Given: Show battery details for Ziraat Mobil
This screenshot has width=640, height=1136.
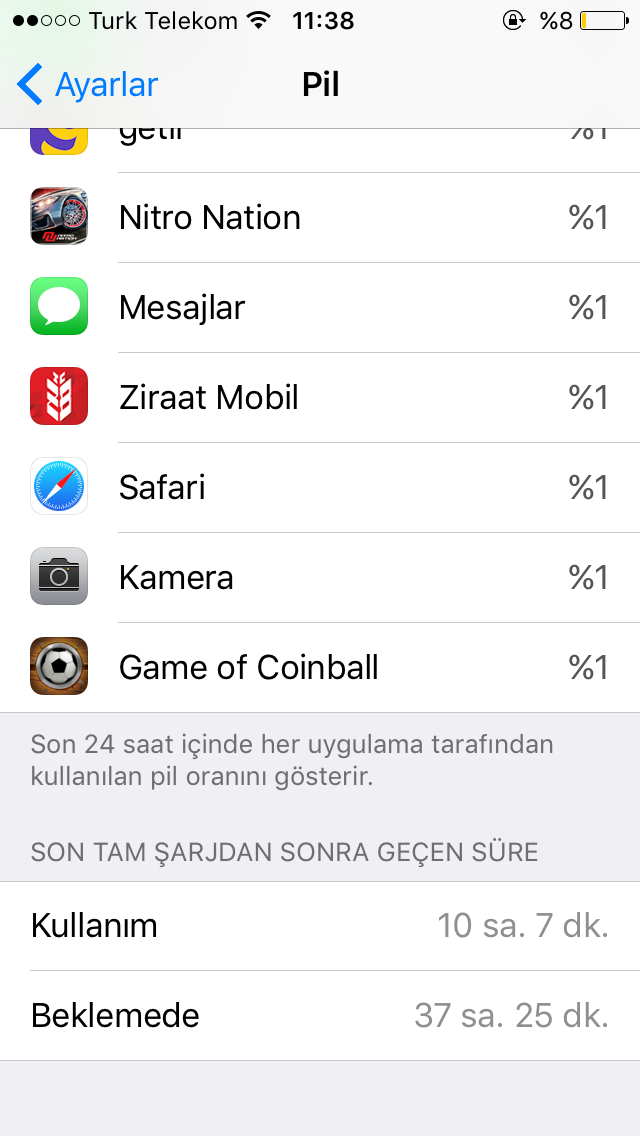Looking at the screenshot, I should 320,398.
